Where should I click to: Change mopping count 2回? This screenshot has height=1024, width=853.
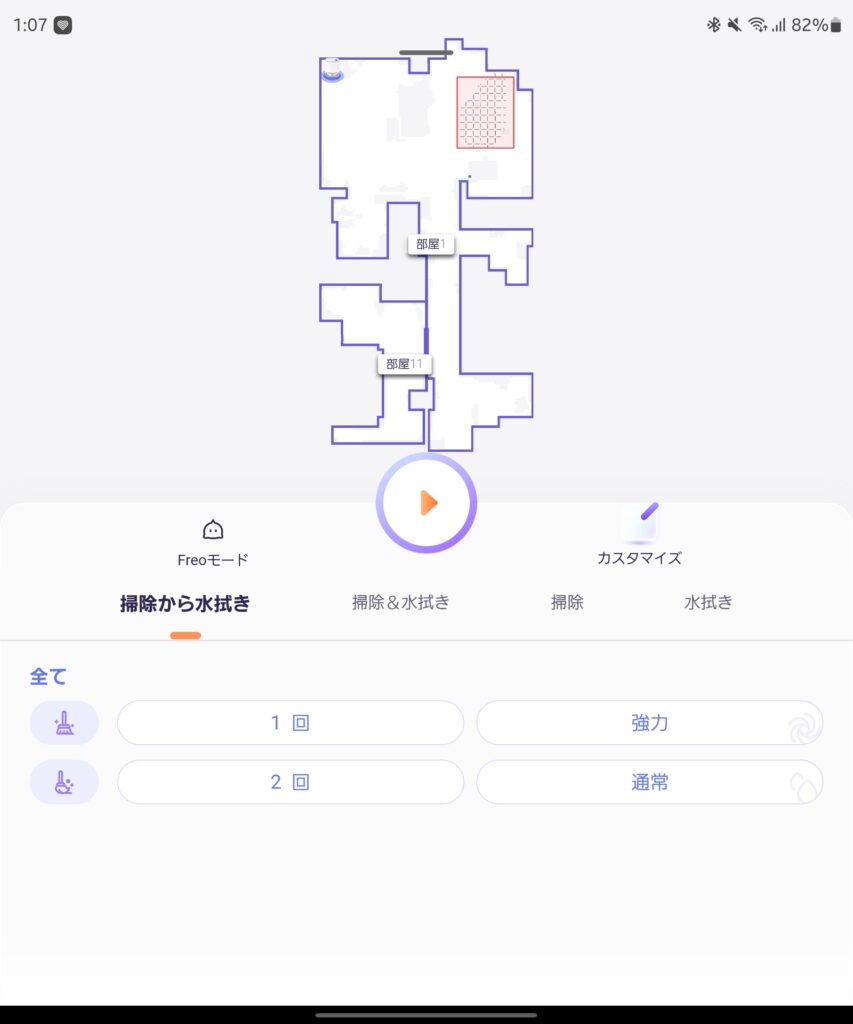(290, 782)
